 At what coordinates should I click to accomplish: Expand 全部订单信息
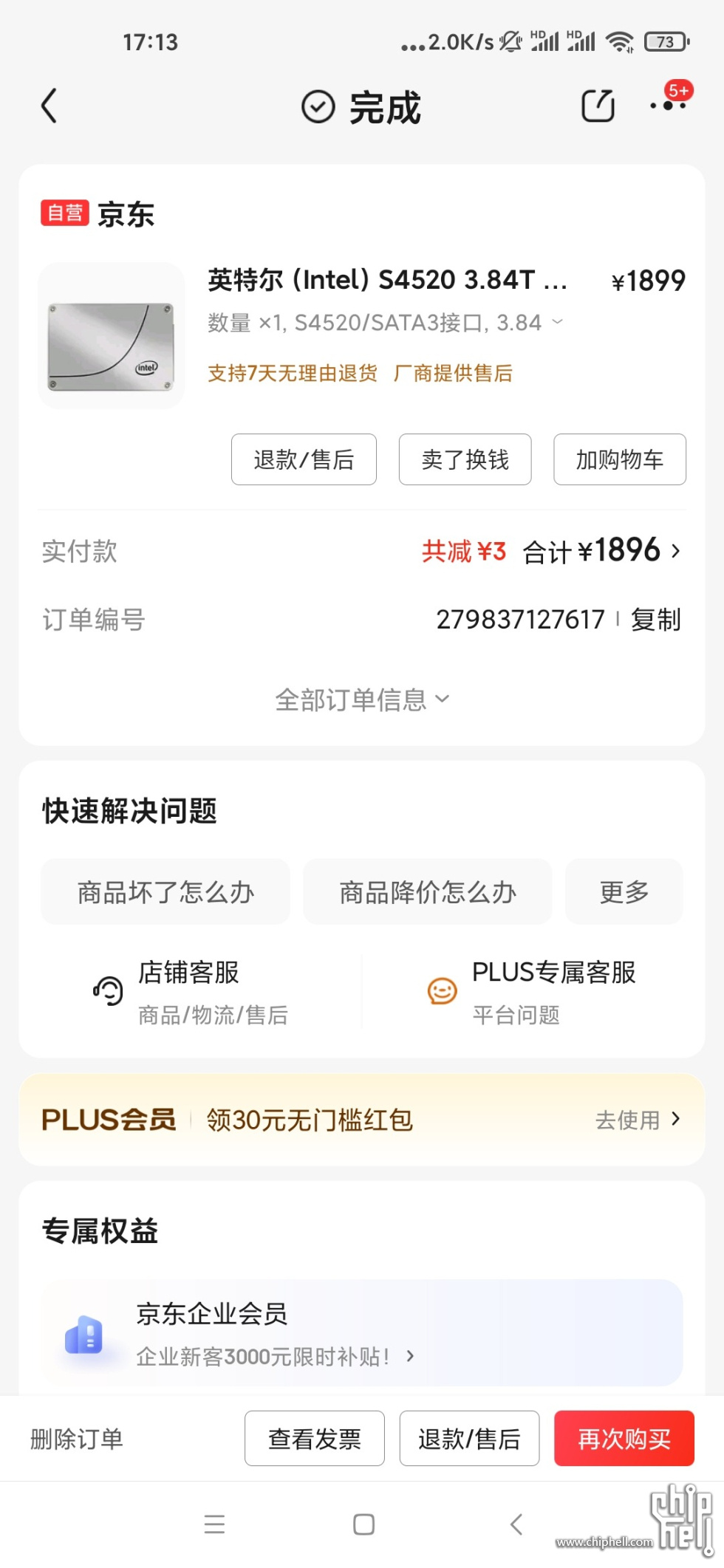[x=361, y=699]
